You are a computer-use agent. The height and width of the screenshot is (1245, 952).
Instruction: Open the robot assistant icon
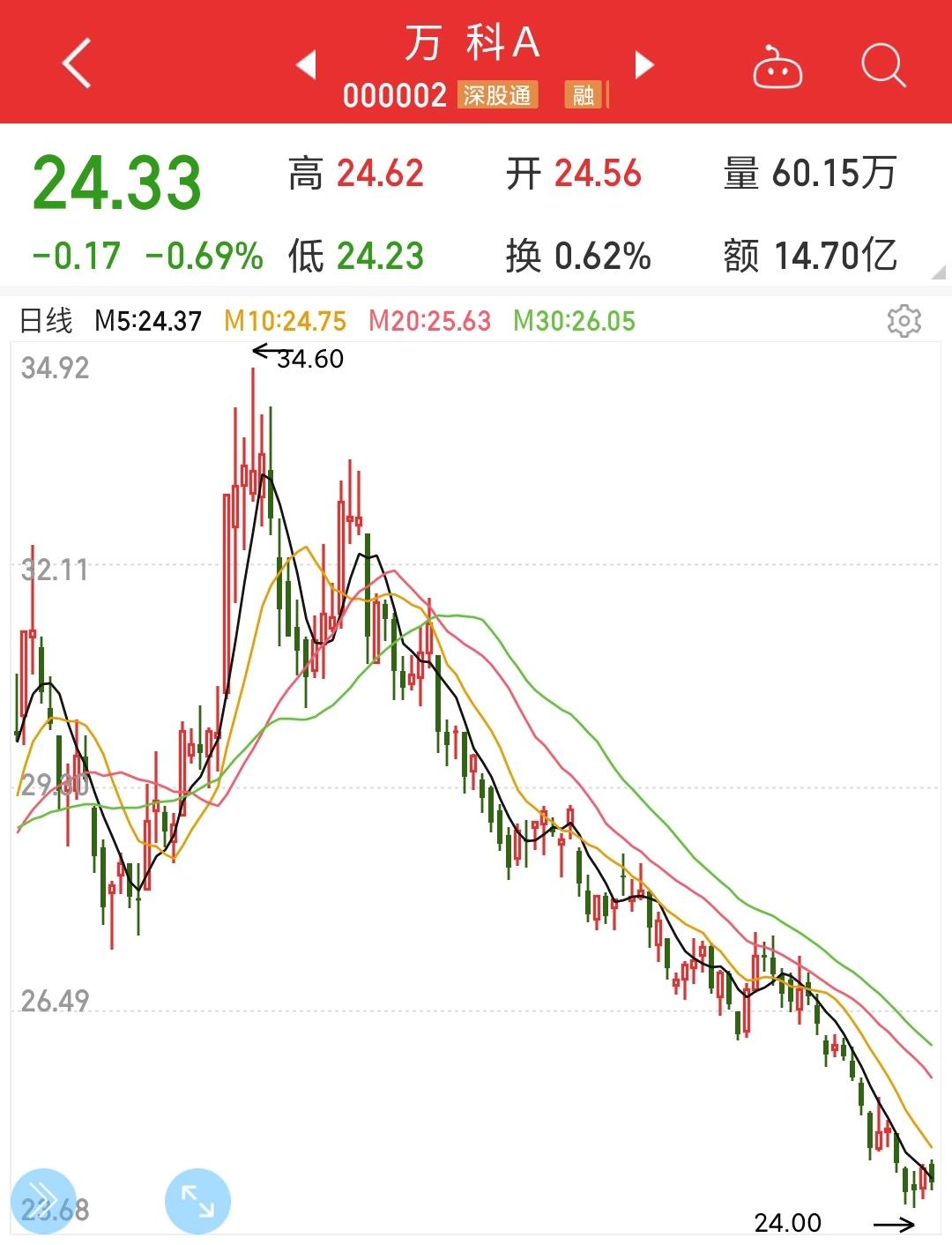tap(777, 66)
